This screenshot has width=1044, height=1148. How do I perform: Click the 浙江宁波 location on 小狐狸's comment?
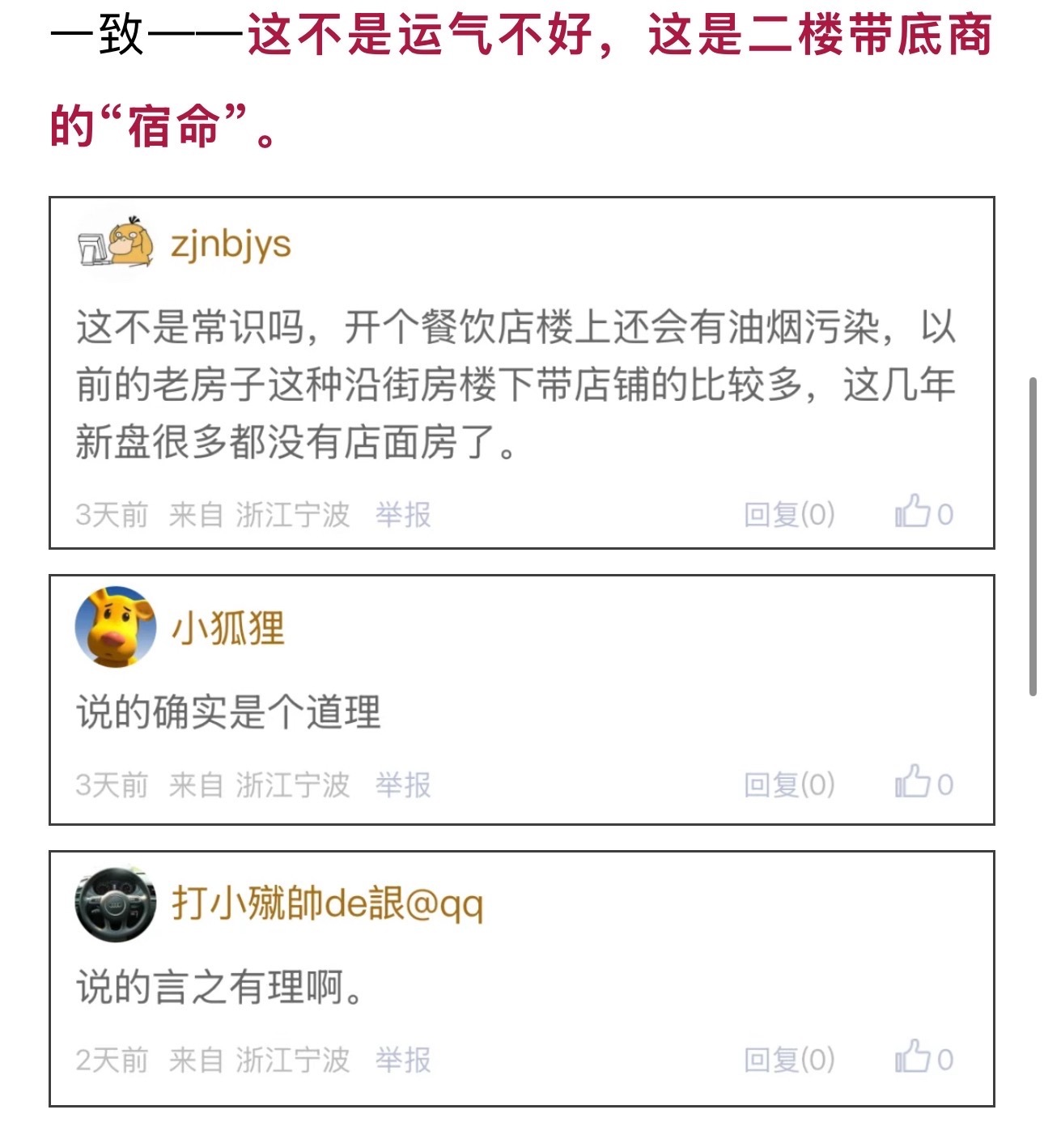pyautogui.click(x=295, y=784)
